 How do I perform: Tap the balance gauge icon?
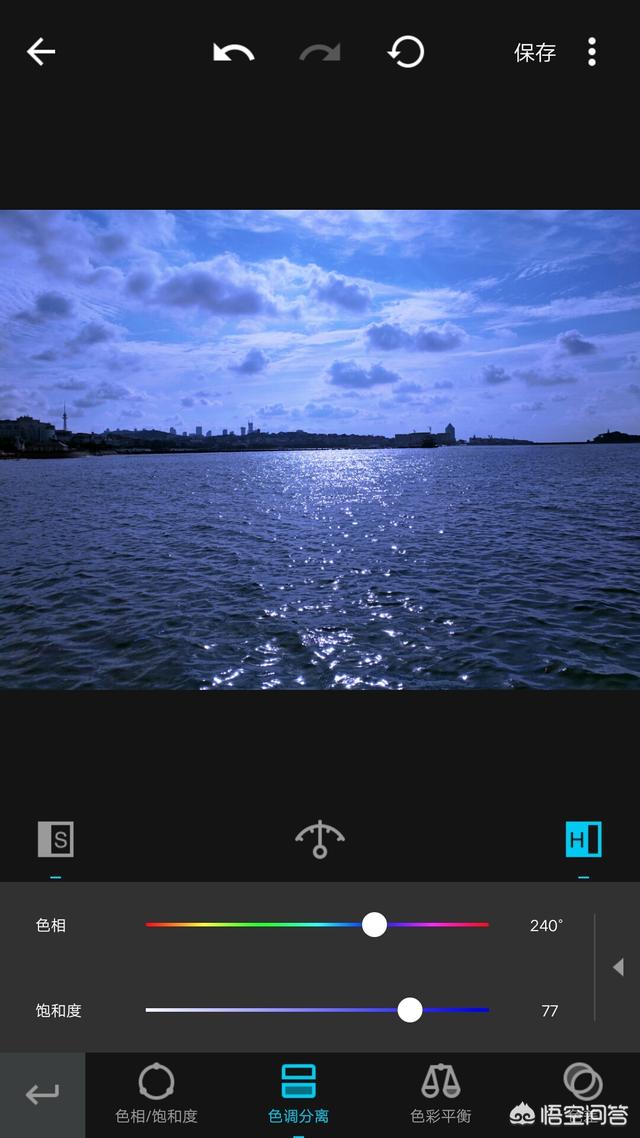click(x=320, y=838)
